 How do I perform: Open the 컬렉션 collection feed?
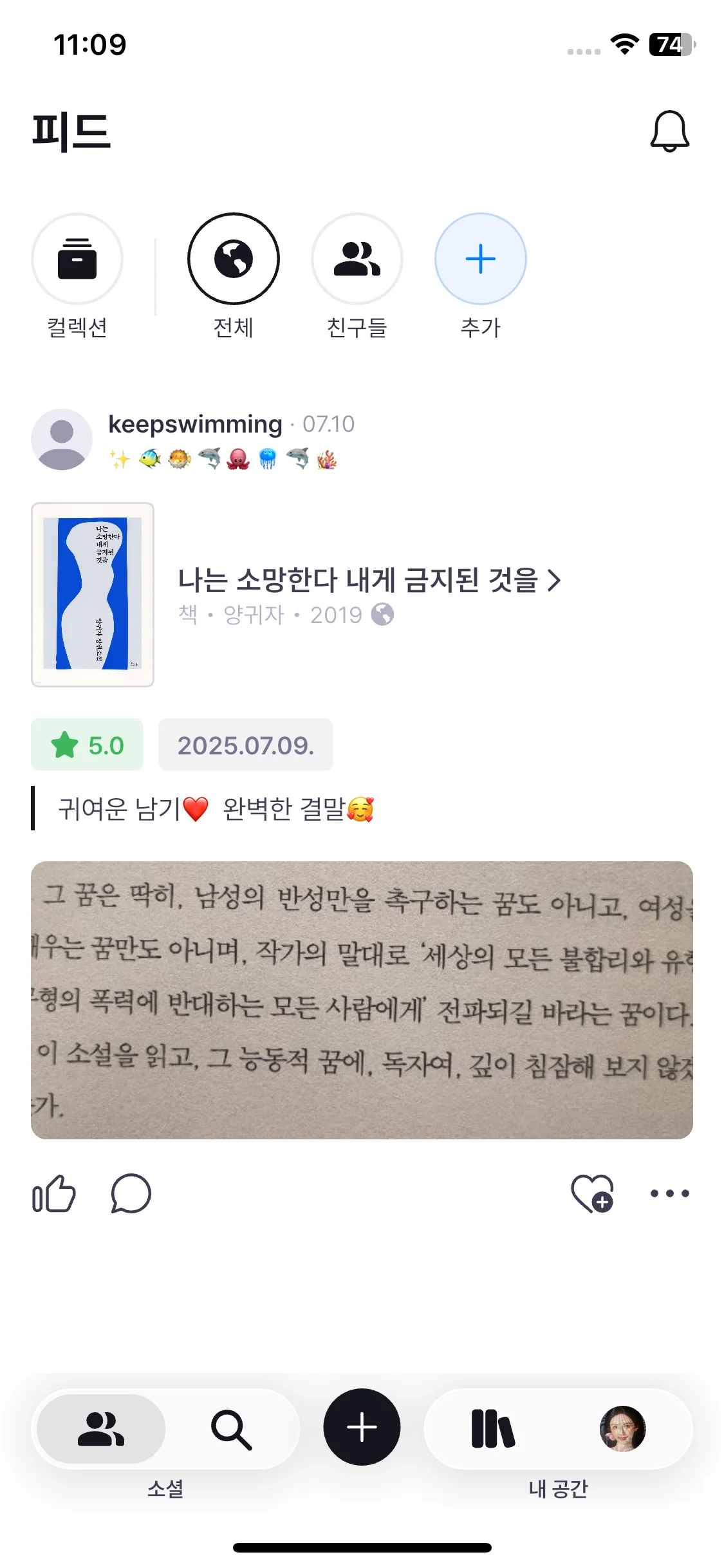click(77, 259)
